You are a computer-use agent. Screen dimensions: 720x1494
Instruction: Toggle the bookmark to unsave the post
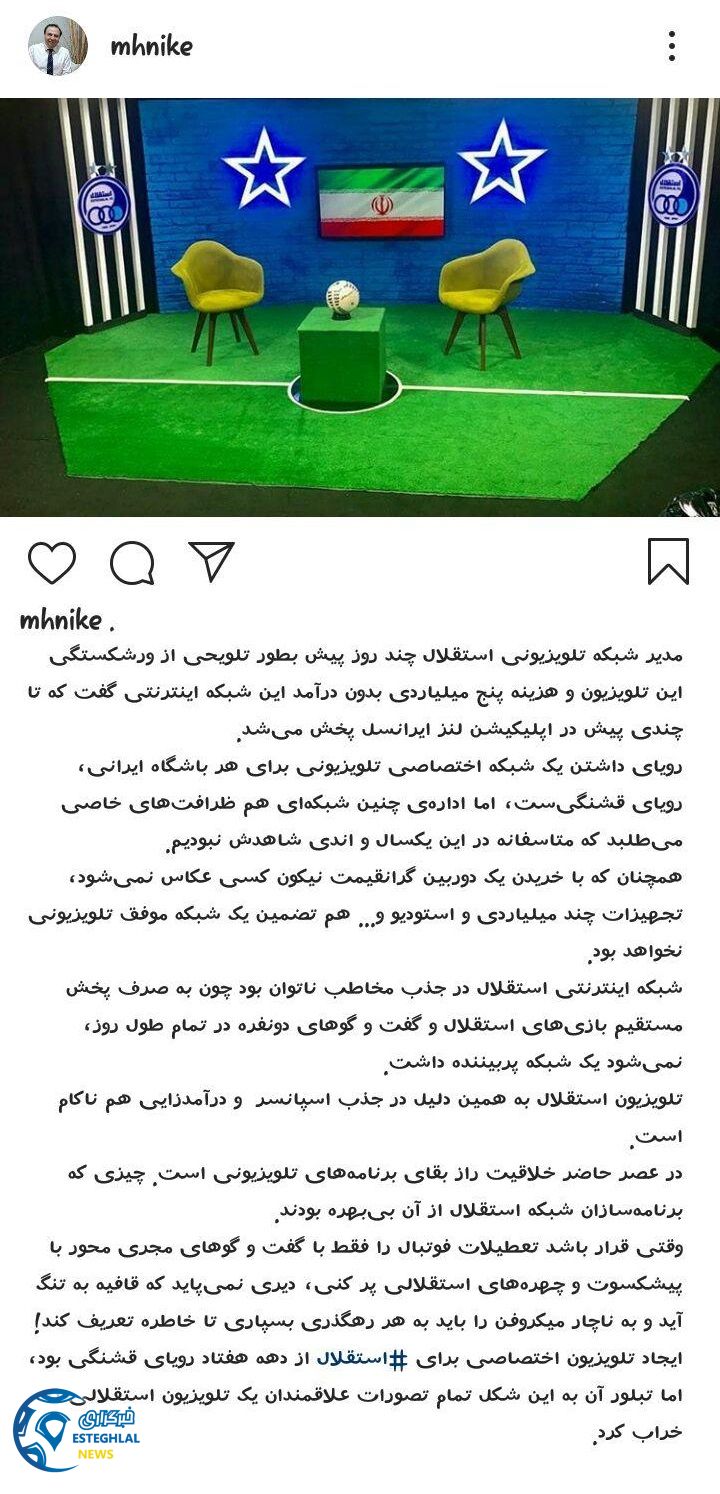(670, 563)
